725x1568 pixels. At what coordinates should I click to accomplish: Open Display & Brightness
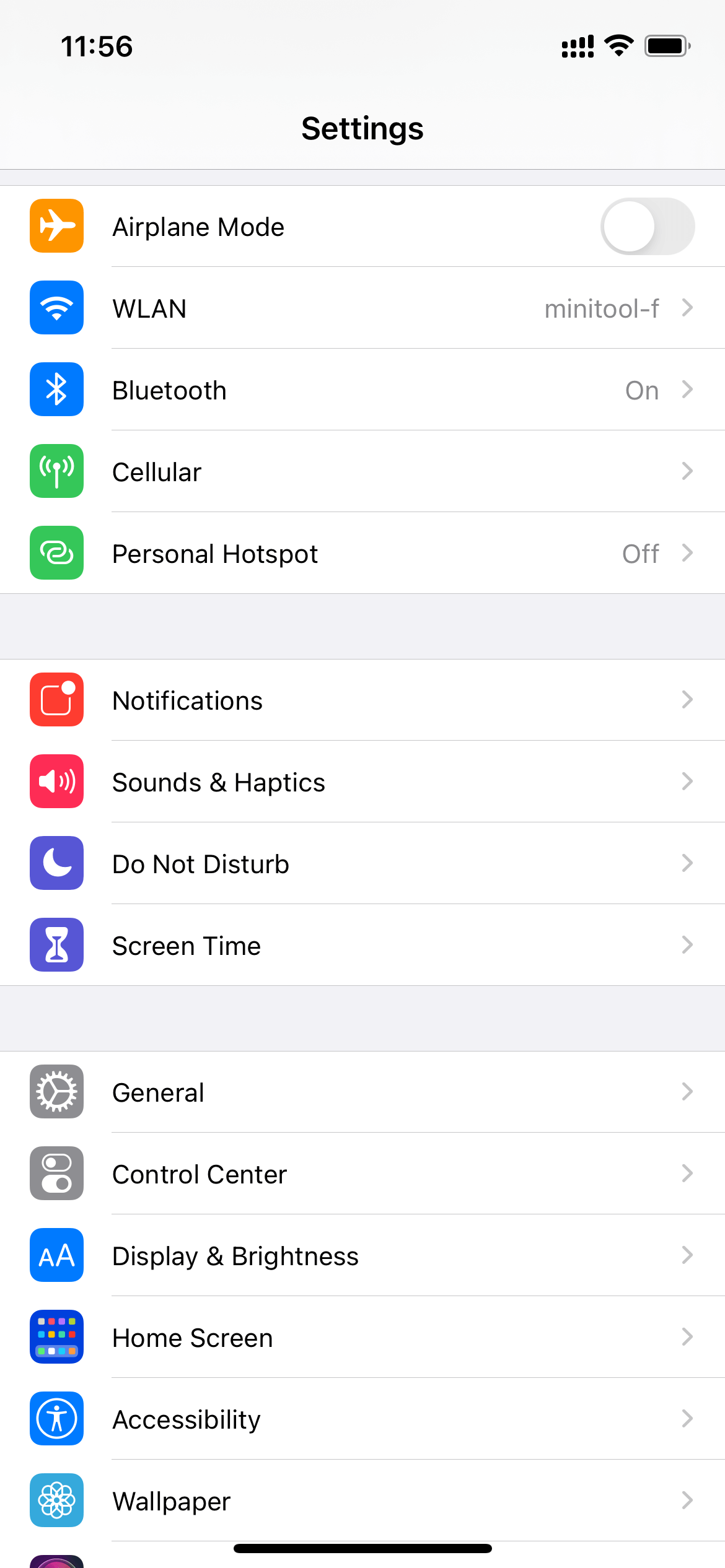tap(362, 1256)
